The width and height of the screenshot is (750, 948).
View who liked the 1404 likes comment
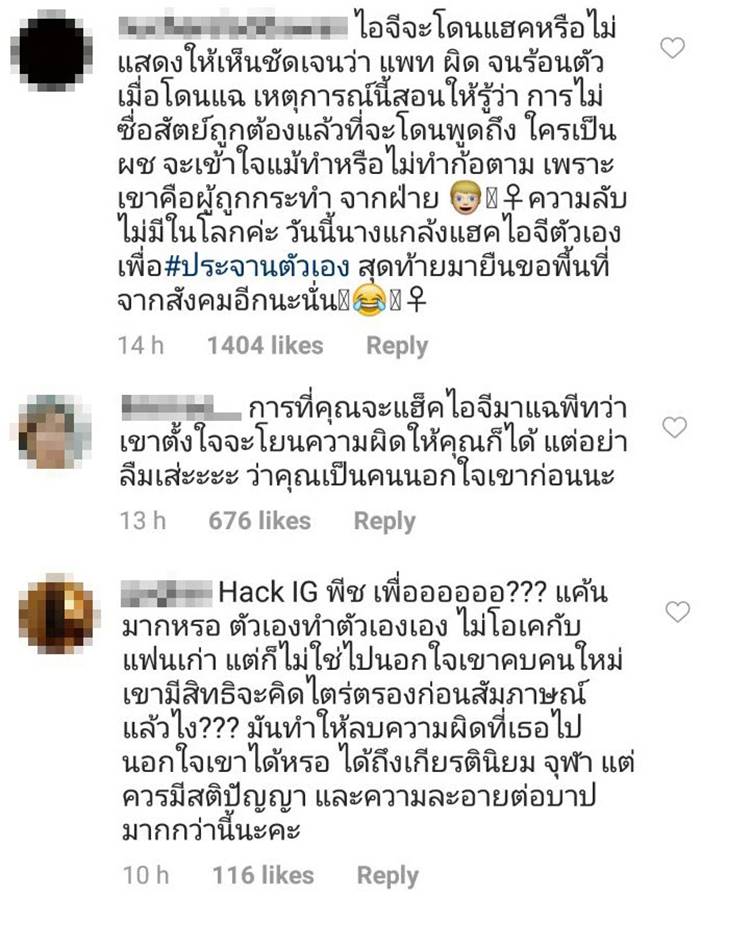[264, 346]
